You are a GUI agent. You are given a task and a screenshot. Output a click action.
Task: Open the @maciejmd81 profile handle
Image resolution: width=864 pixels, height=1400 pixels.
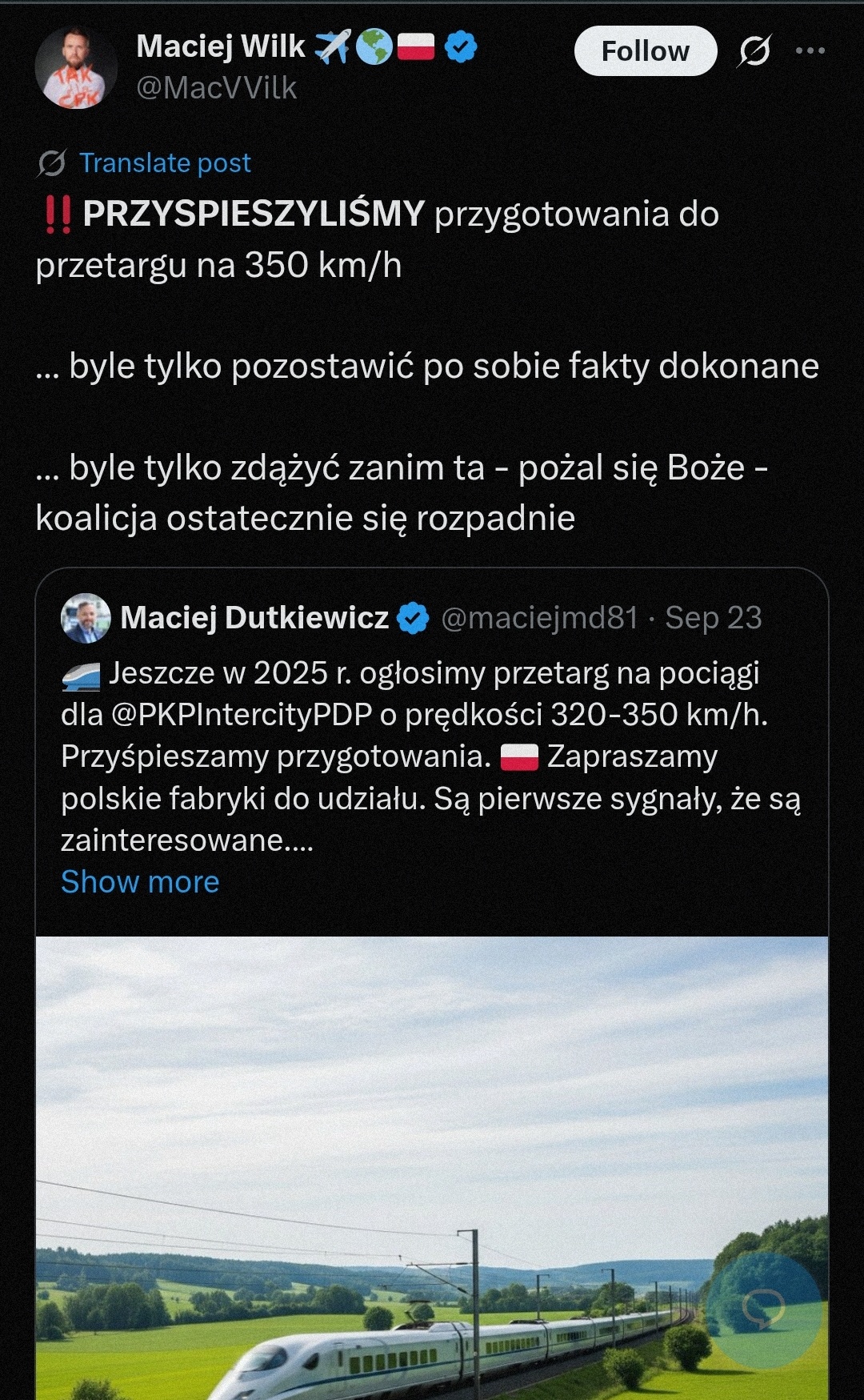pyautogui.click(x=540, y=616)
